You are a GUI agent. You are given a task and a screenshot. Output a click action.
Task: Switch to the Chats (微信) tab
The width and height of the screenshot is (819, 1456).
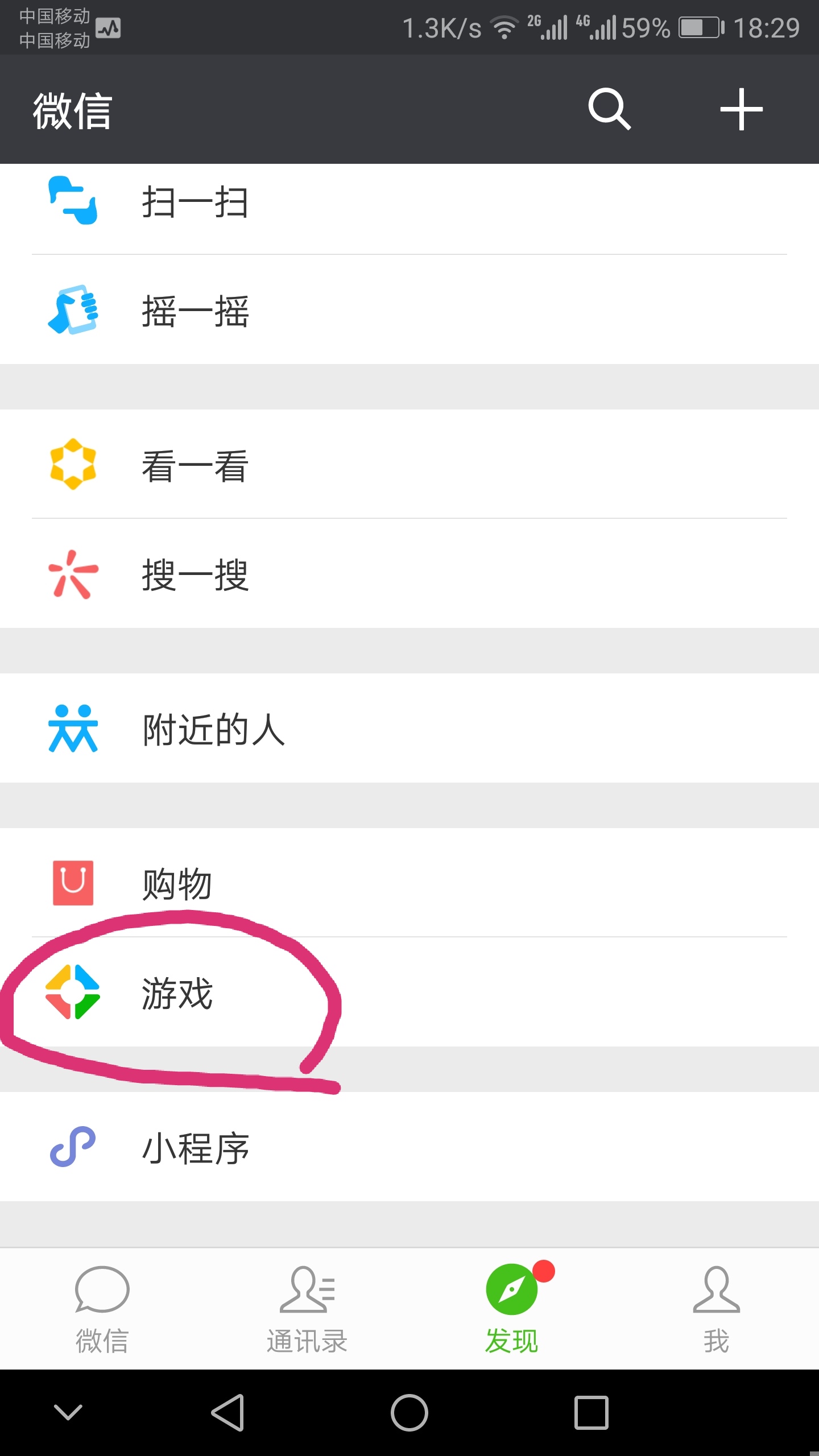pos(101,1308)
